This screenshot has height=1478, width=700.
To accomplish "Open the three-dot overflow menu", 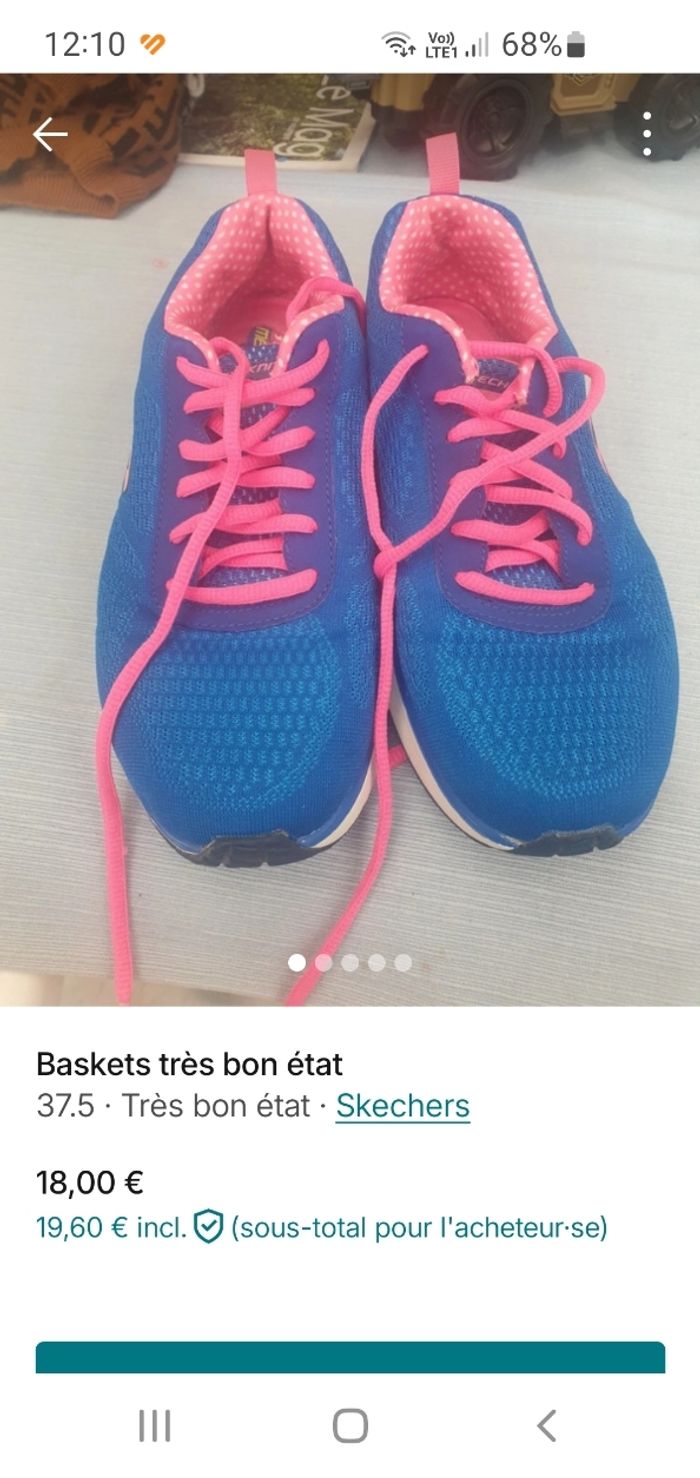I will [647, 134].
